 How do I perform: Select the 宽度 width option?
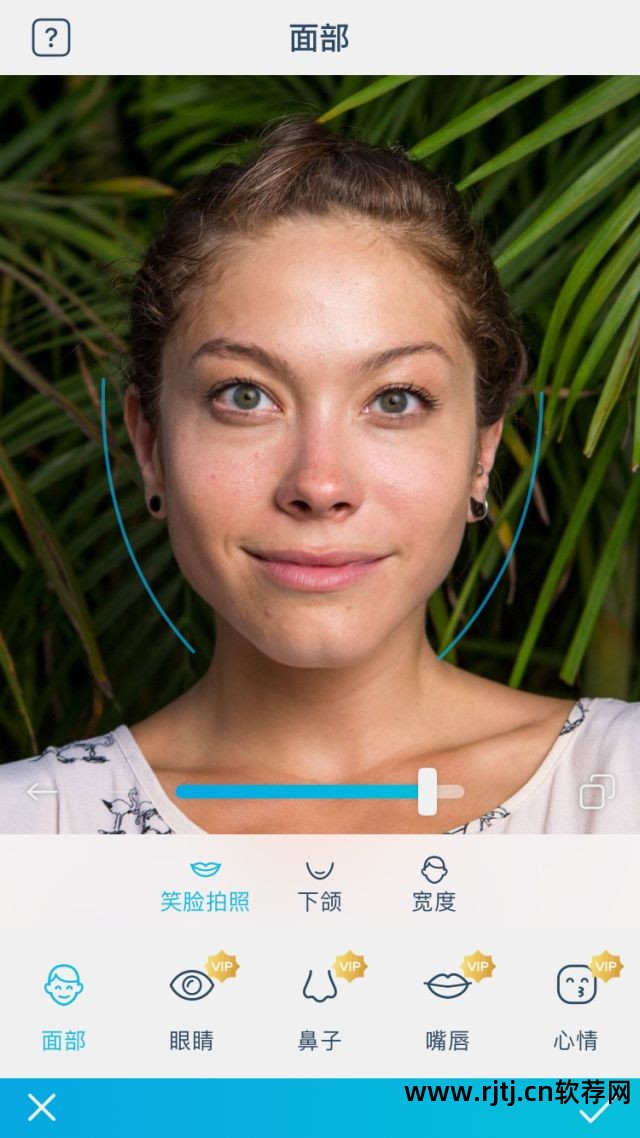434,885
